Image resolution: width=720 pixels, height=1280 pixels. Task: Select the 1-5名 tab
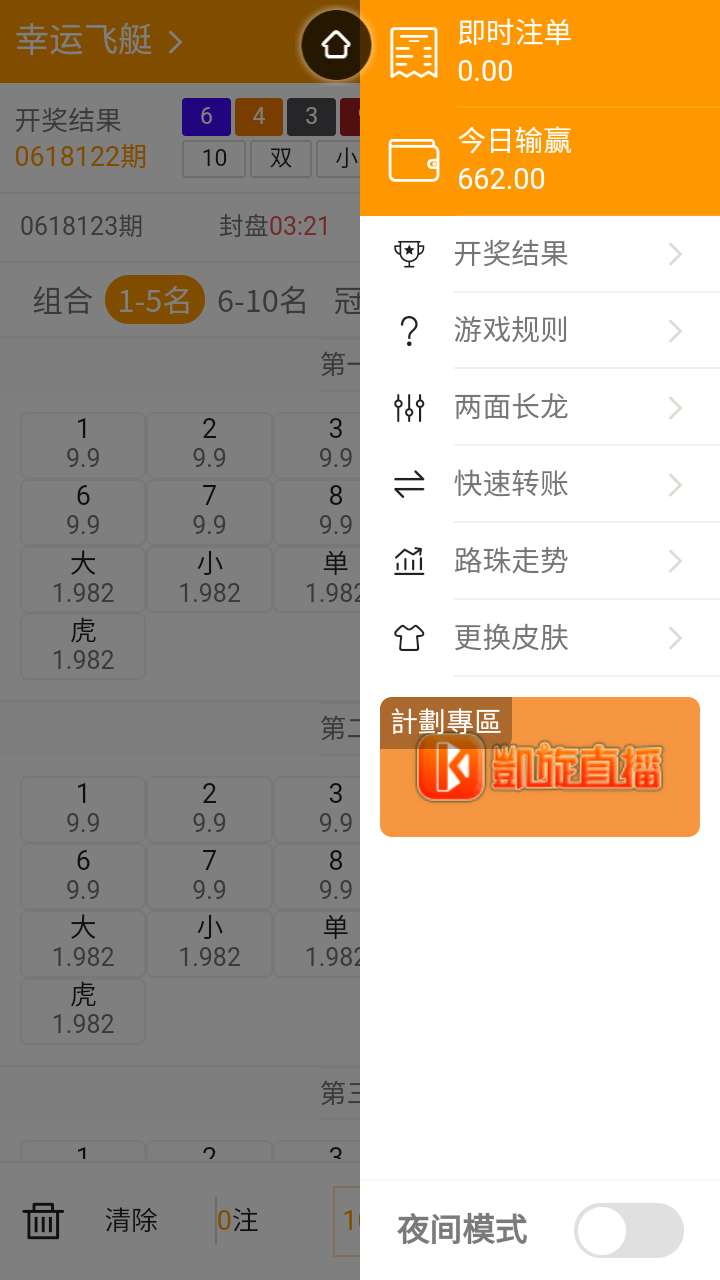(x=154, y=301)
